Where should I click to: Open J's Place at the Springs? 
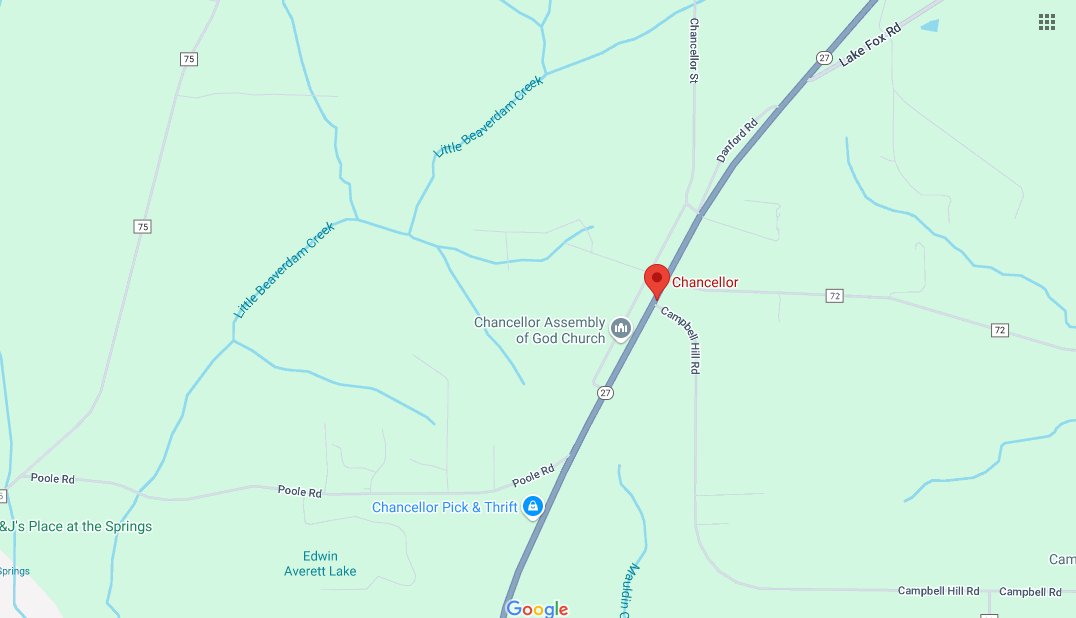coord(76,526)
